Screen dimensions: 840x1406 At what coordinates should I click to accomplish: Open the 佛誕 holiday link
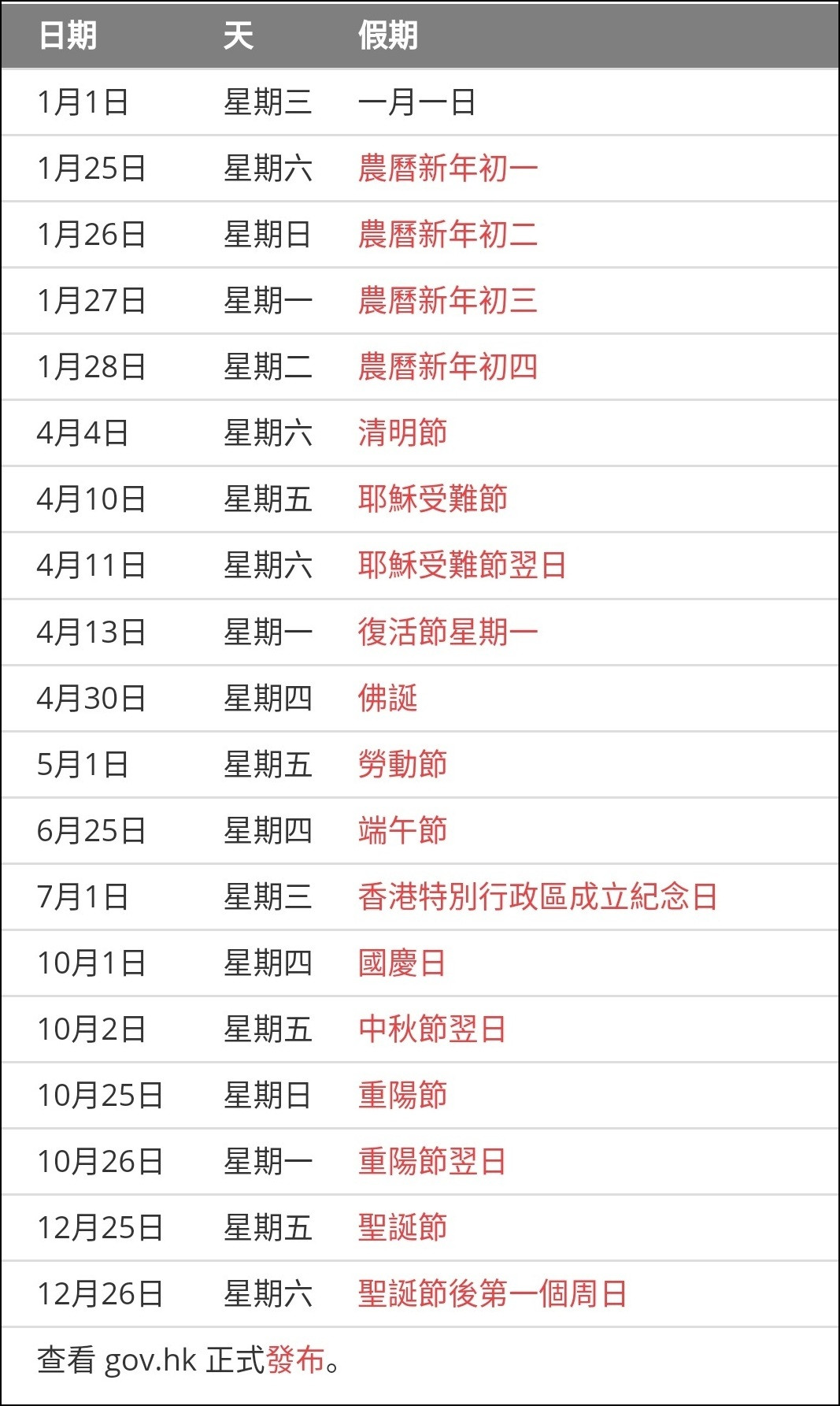[x=387, y=698]
